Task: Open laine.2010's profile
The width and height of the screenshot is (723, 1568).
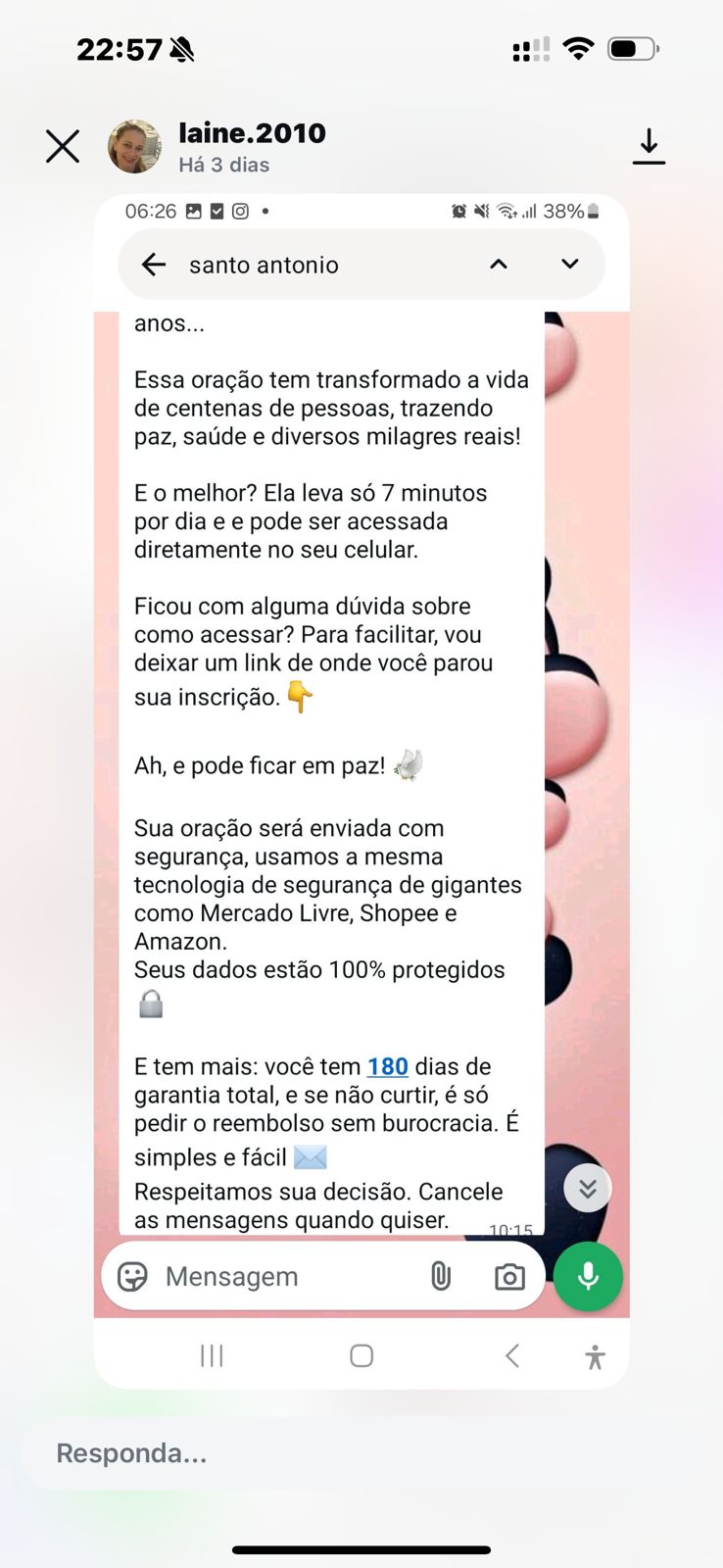Action: [x=252, y=133]
